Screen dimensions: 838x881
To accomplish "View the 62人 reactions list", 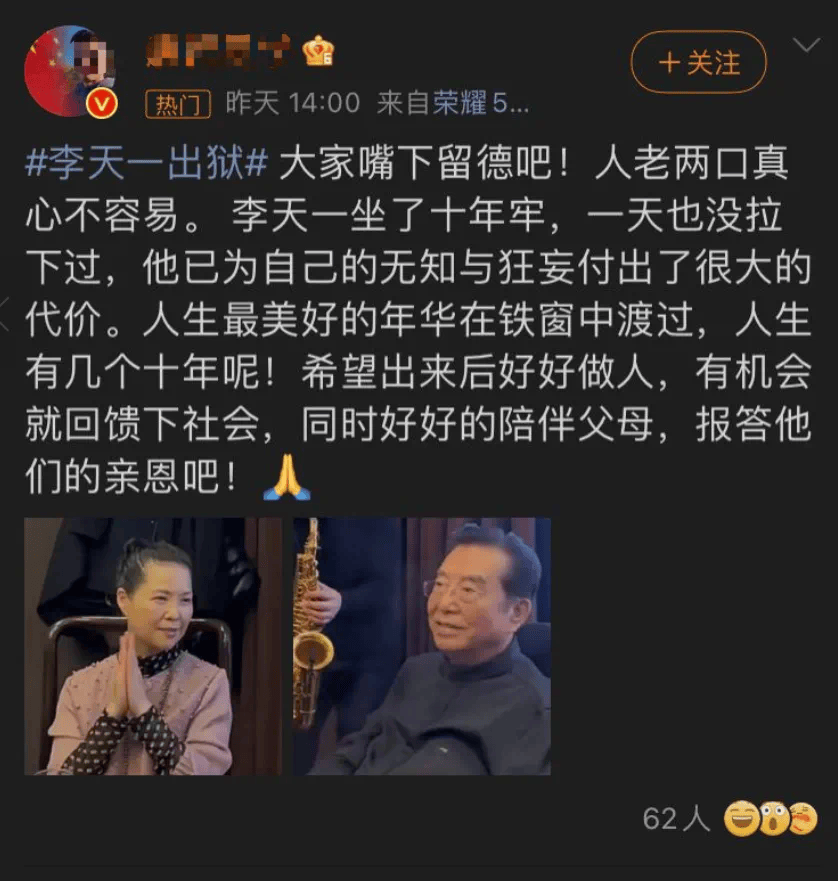I will point(675,819).
